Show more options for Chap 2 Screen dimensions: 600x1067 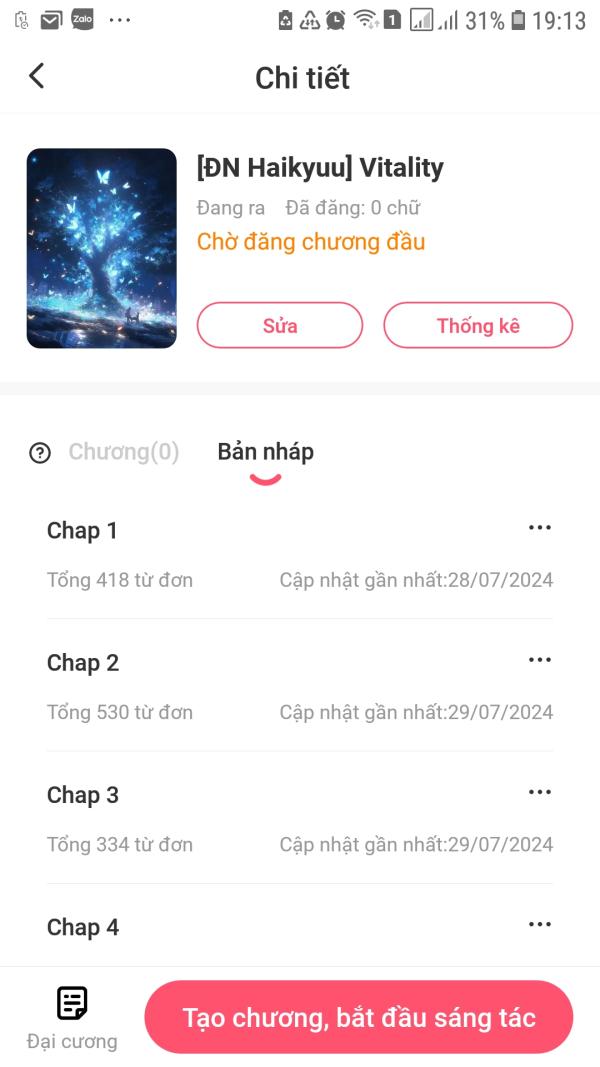(539, 660)
